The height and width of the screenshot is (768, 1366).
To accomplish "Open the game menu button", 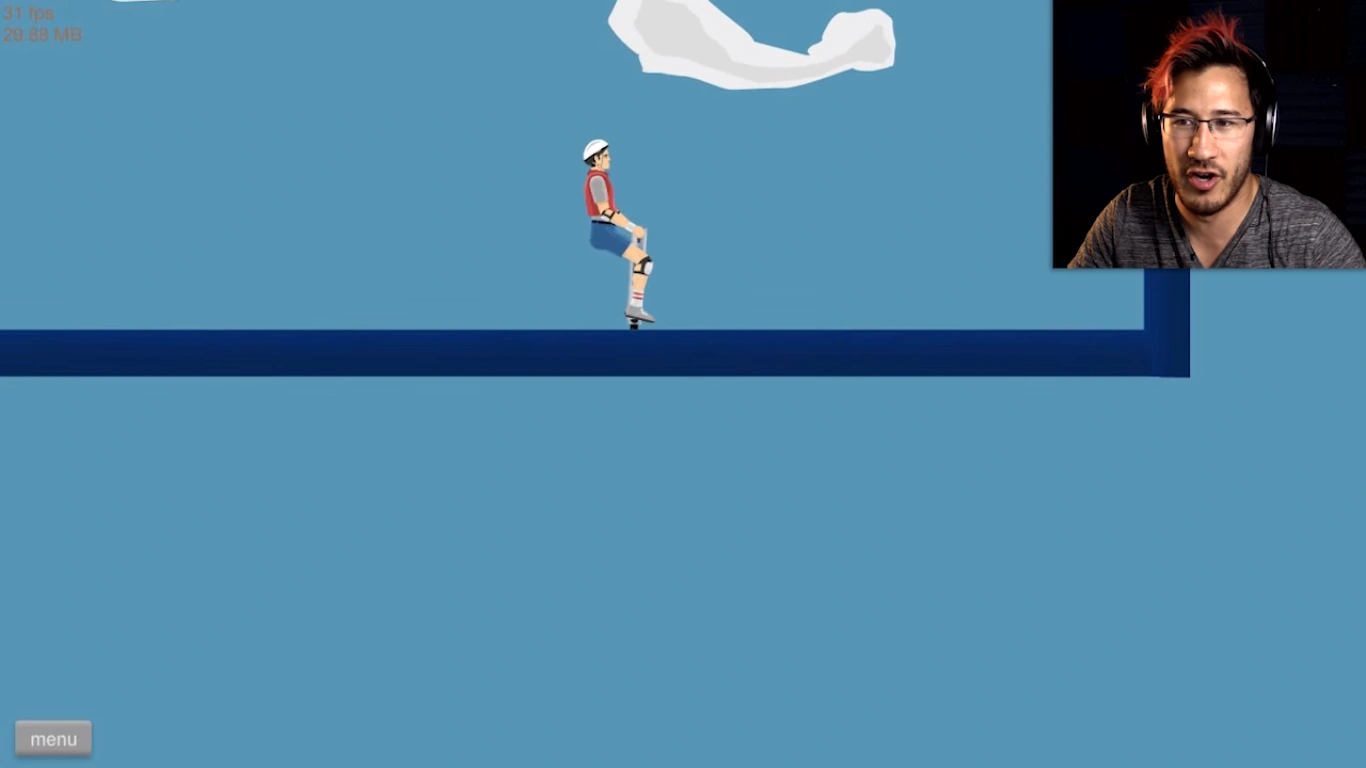I will click(x=53, y=739).
